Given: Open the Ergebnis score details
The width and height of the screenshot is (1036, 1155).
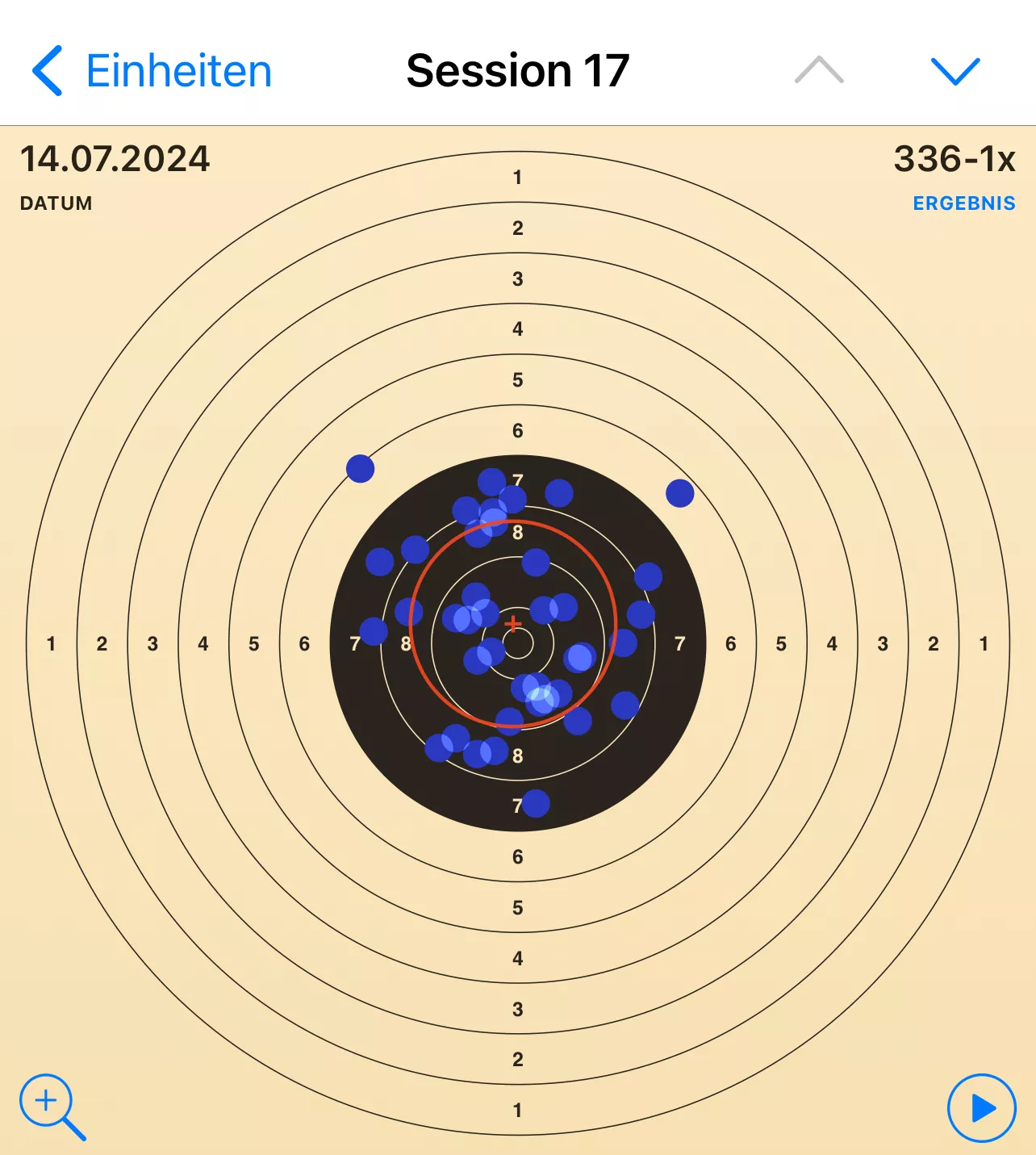Looking at the screenshot, I should [x=963, y=203].
